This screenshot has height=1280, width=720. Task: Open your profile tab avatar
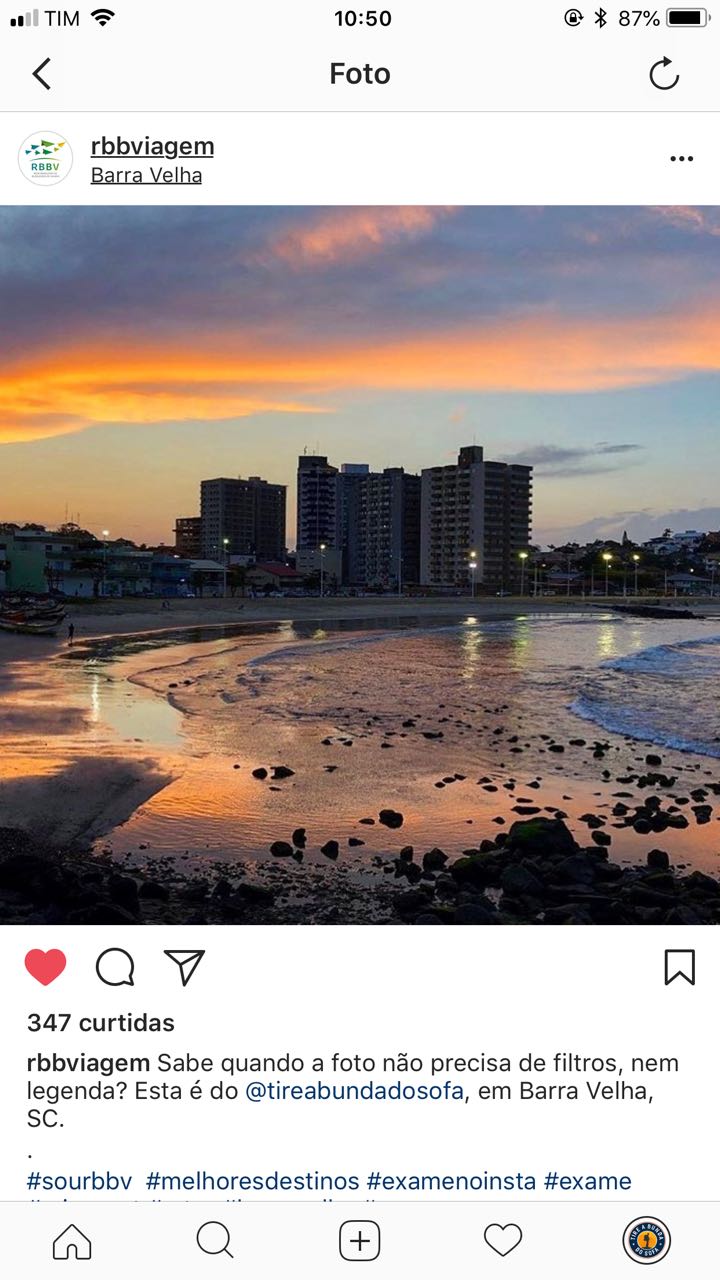(646, 1241)
